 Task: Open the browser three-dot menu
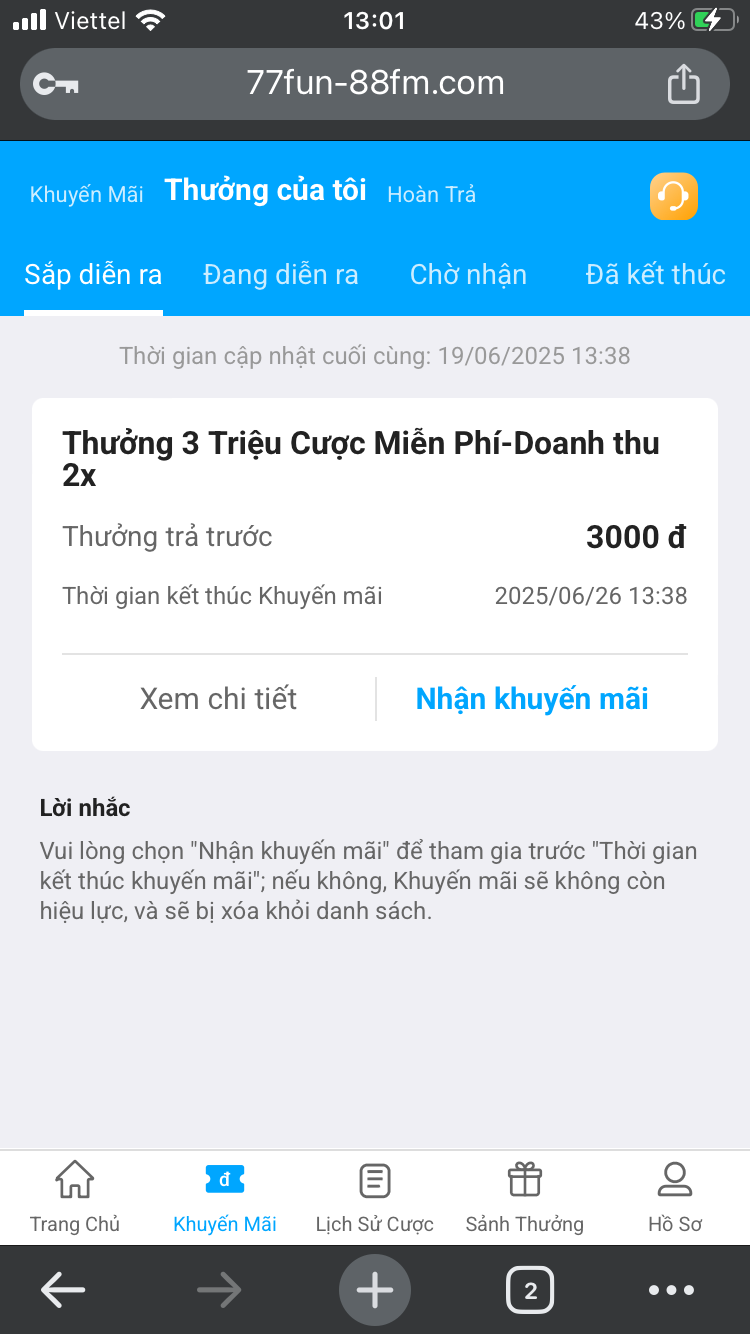point(671,1290)
